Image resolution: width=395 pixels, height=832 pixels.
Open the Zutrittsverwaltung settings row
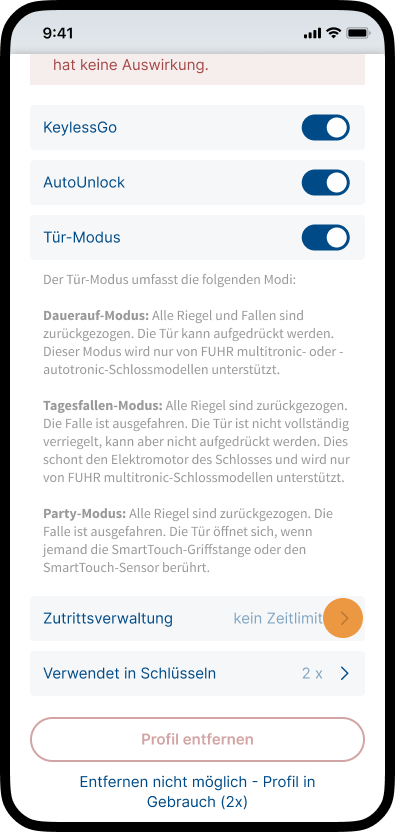[x=198, y=618]
